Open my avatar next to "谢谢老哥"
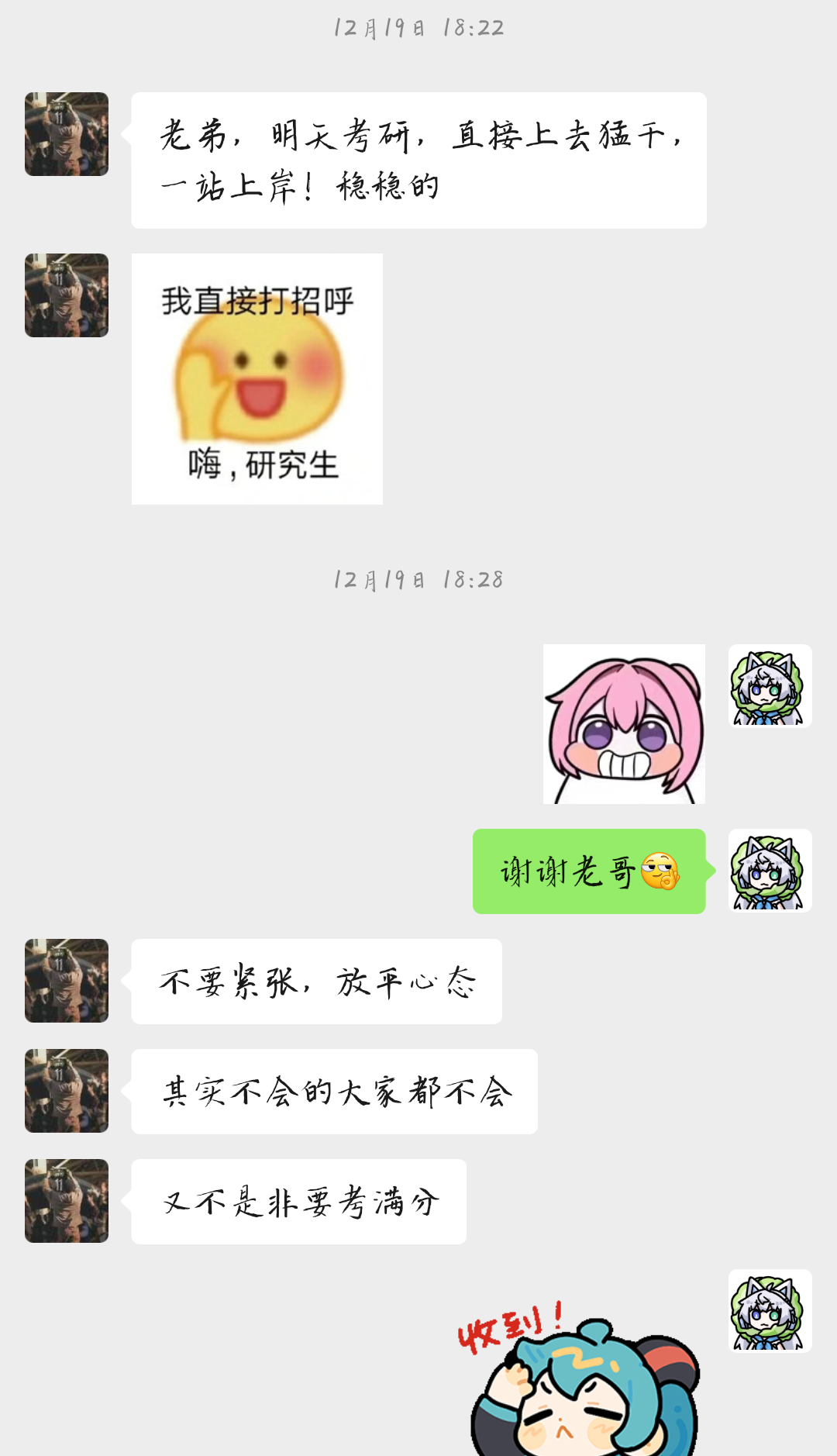The image size is (837, 1456). [770, 871]
